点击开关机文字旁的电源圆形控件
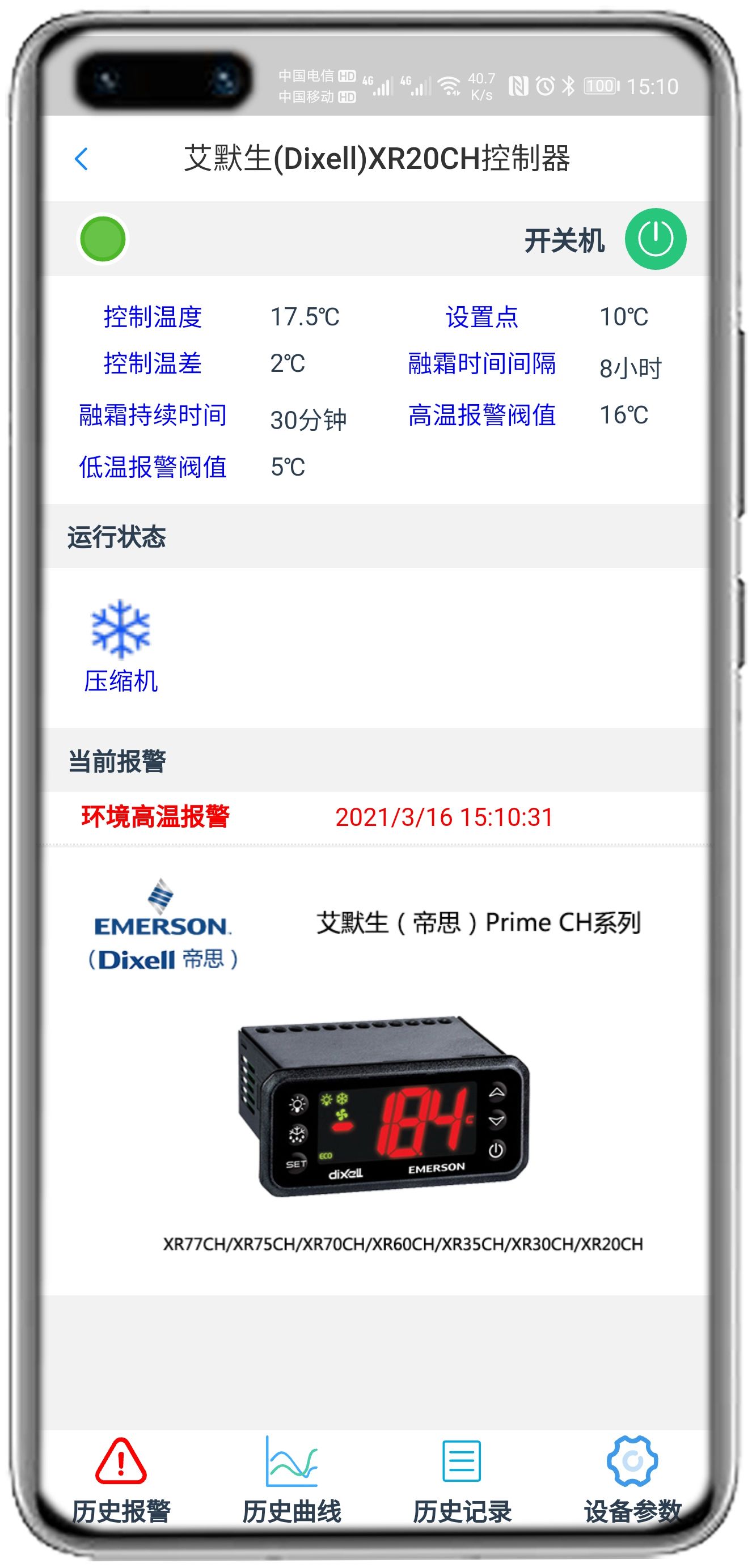752x1568 pixels. click(x=656, y=240)
